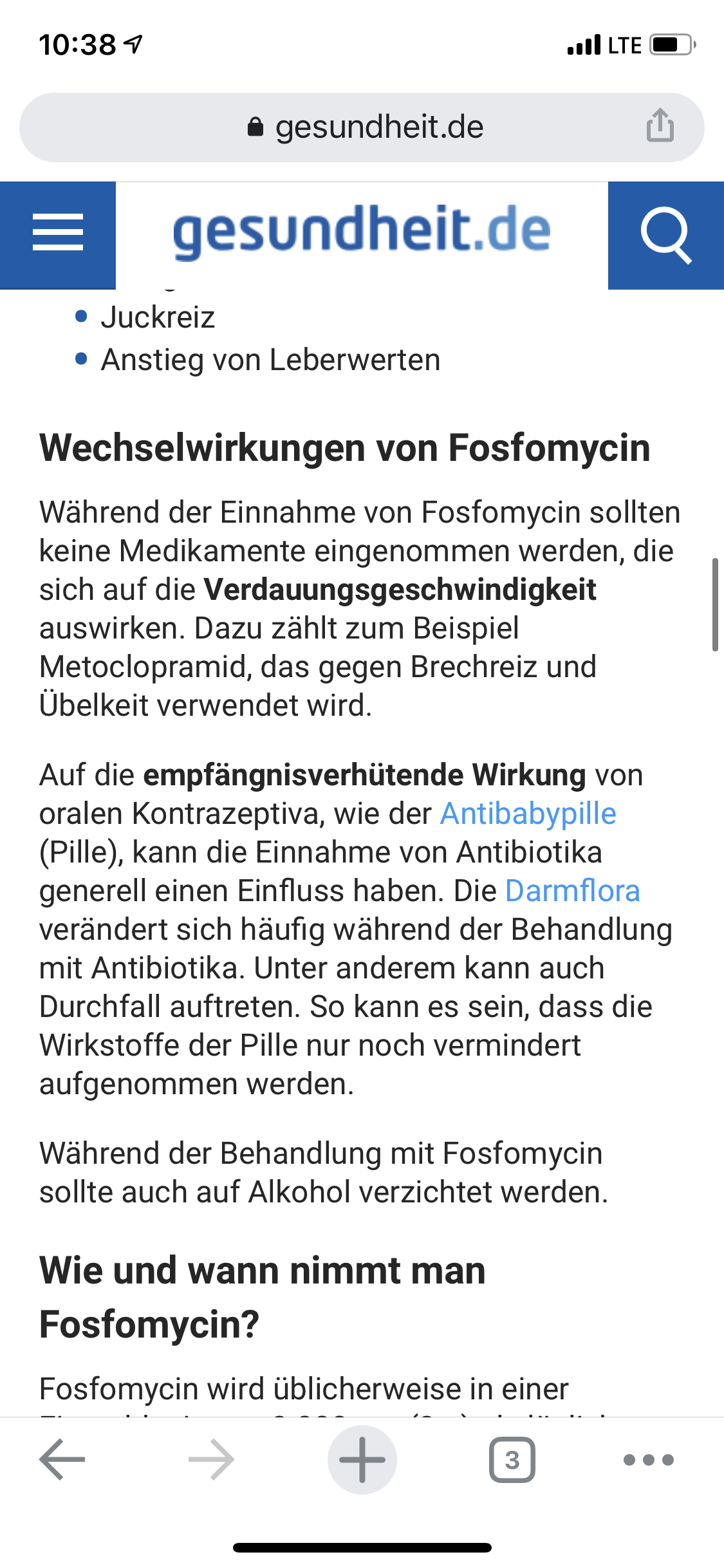Tap the gesundheit.de logo
Viewport: 724px width, 1568px height.
pyautogui.click(x=362, y=232)
